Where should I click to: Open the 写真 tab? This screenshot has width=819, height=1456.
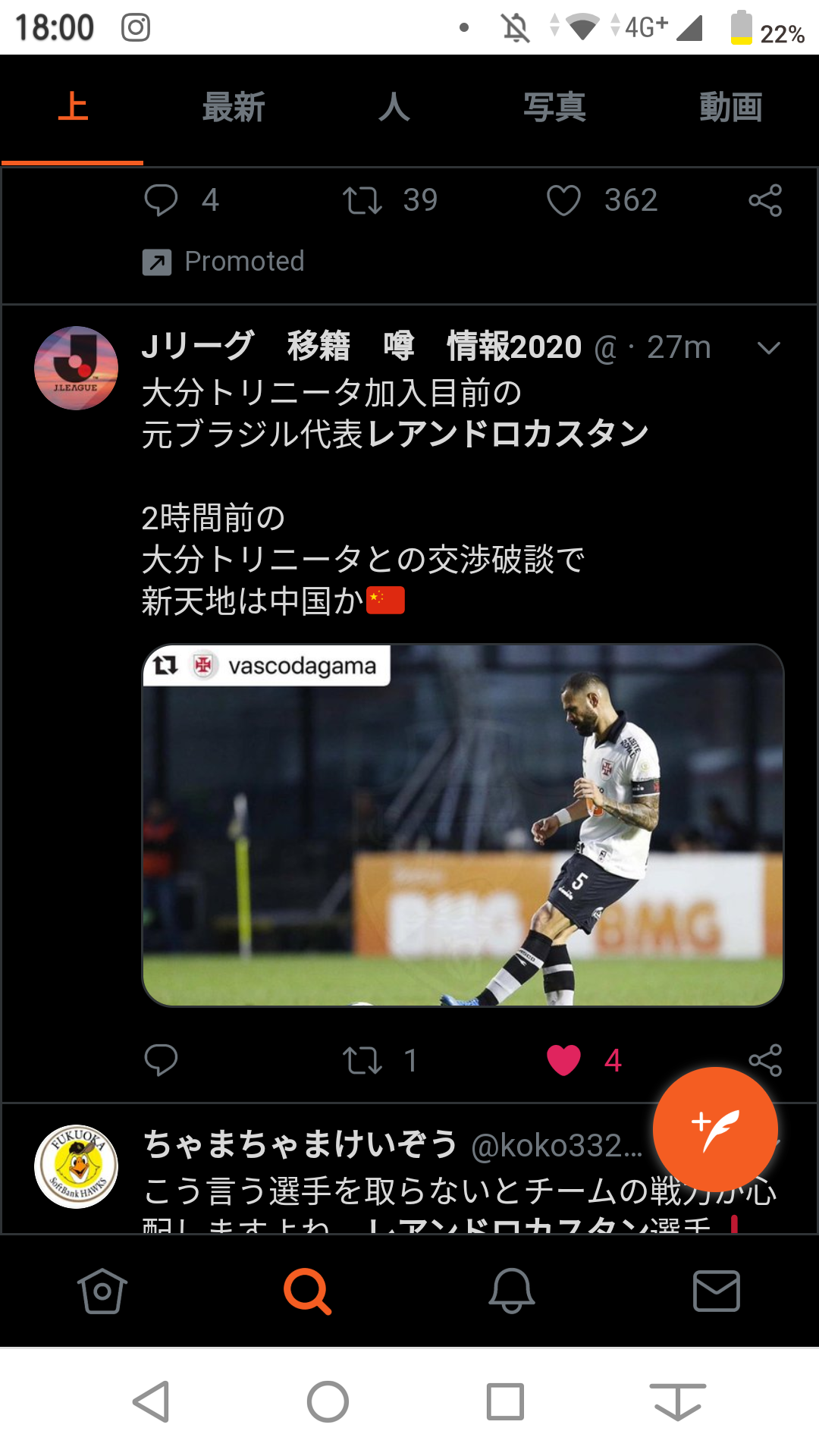point(554,108)
